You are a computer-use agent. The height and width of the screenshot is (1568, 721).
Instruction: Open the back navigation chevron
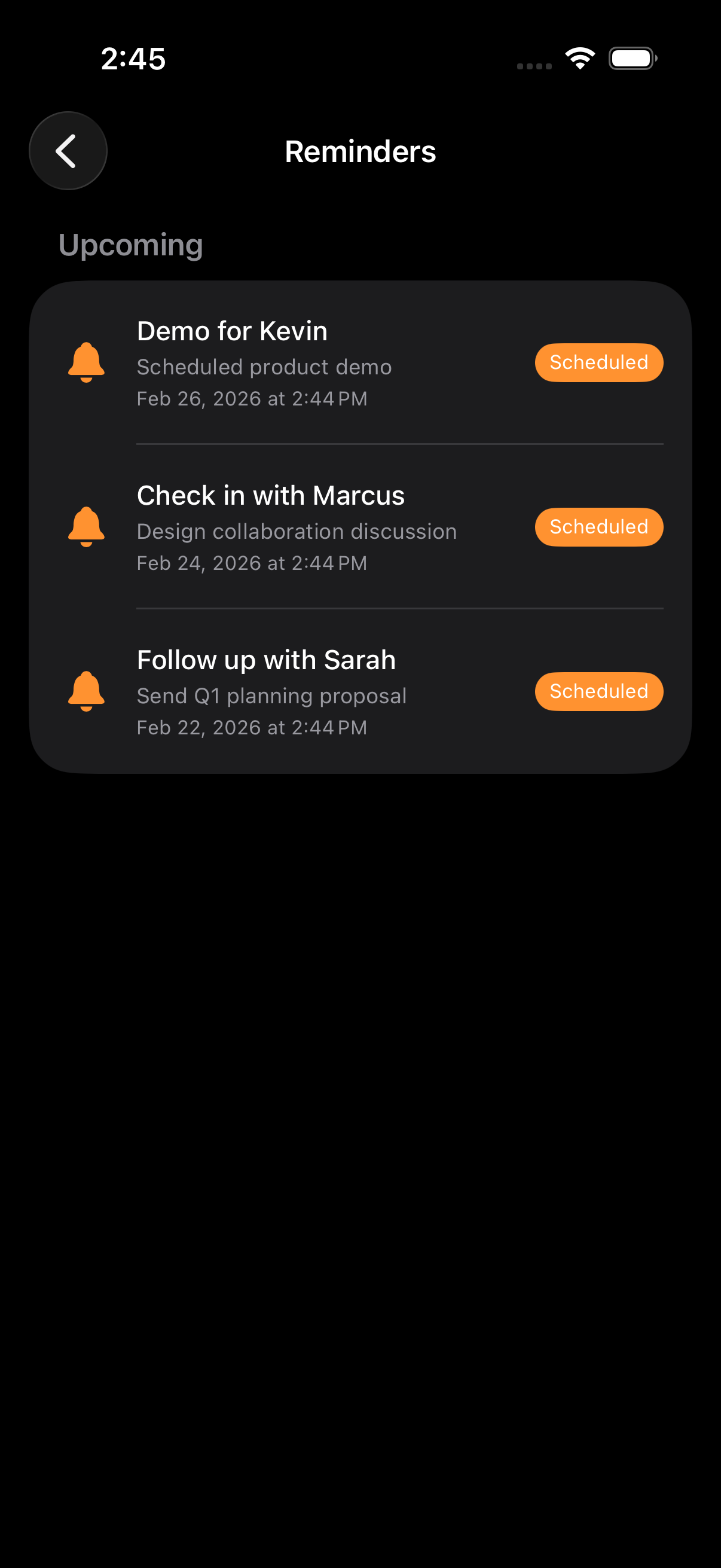point(68,150)
